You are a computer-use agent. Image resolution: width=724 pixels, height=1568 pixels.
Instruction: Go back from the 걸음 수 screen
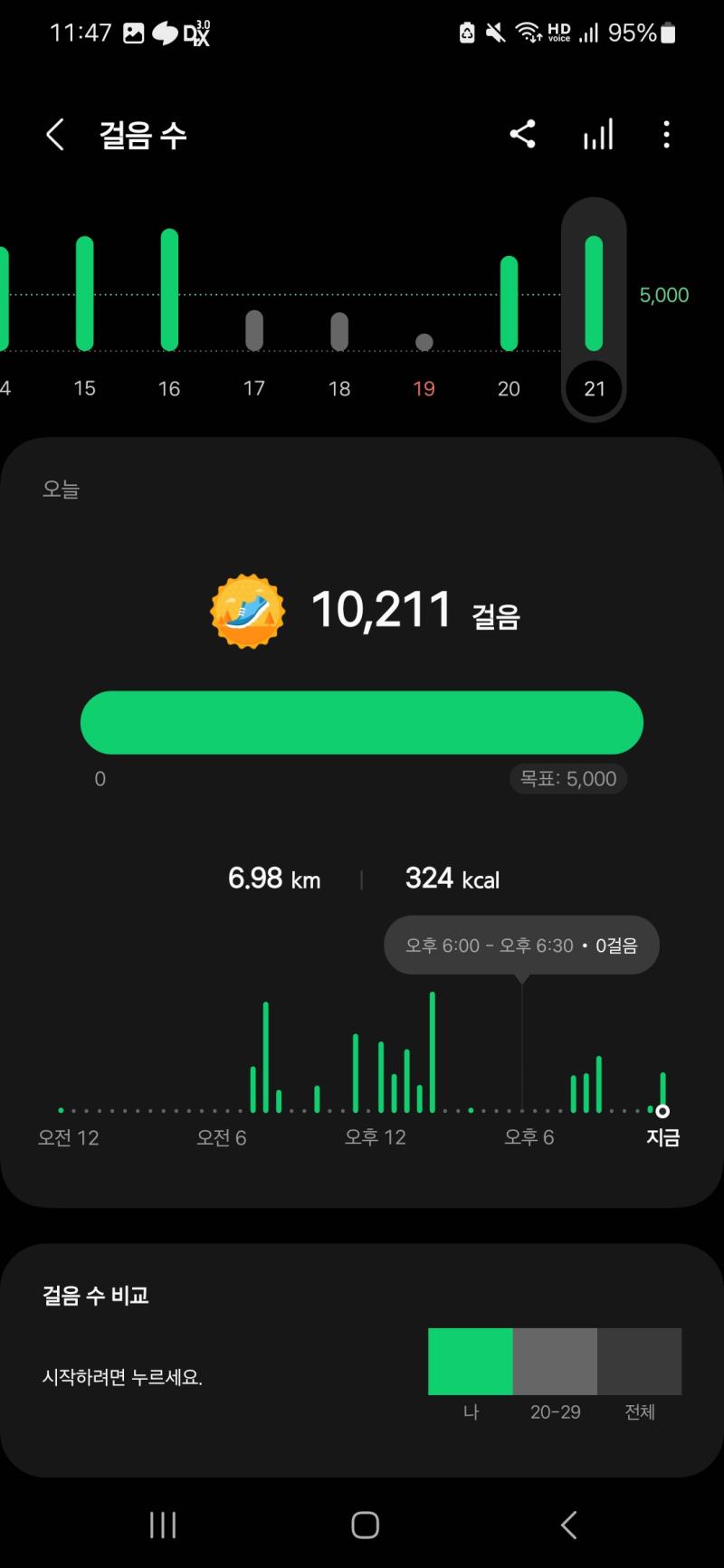(x=55, y=136)
